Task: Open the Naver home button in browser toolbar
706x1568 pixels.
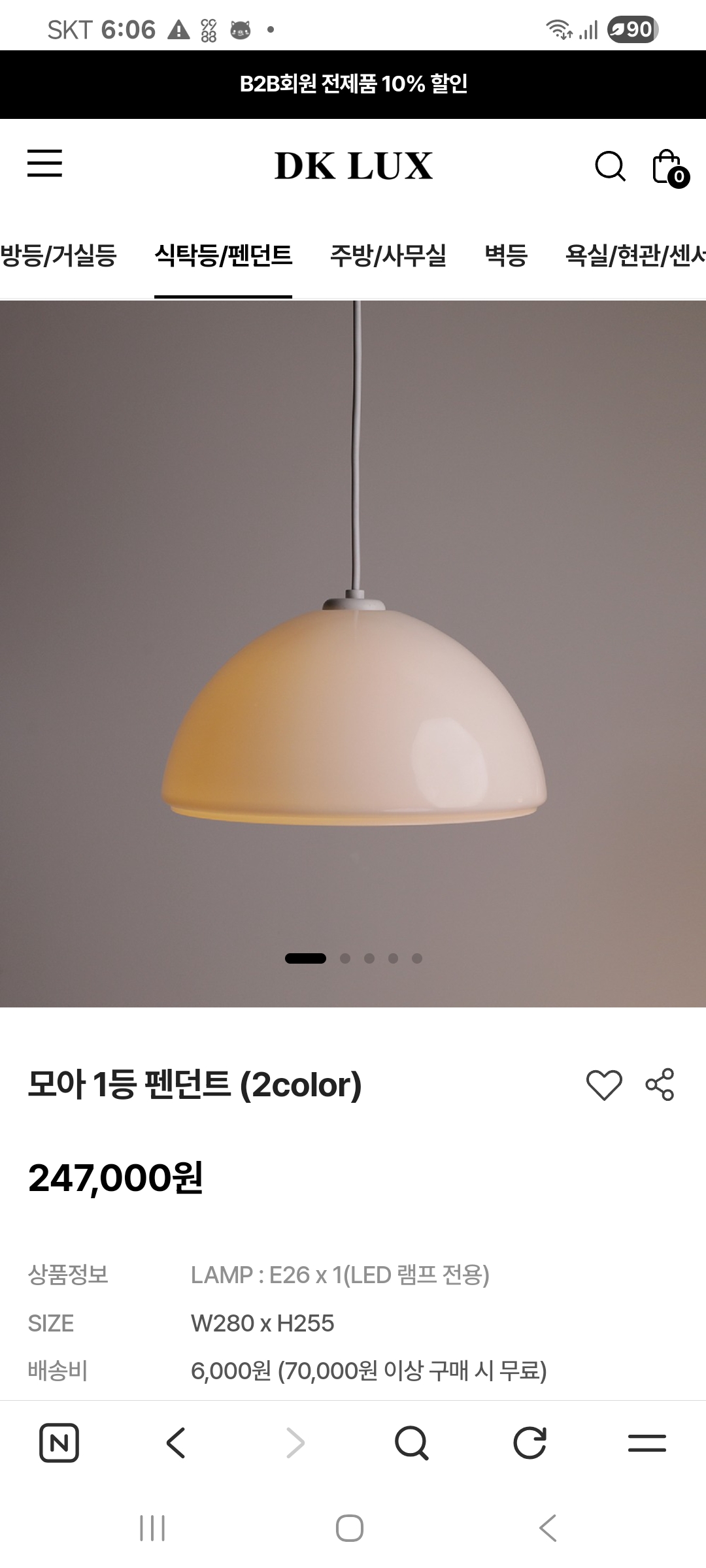Action: [59, 1443]
